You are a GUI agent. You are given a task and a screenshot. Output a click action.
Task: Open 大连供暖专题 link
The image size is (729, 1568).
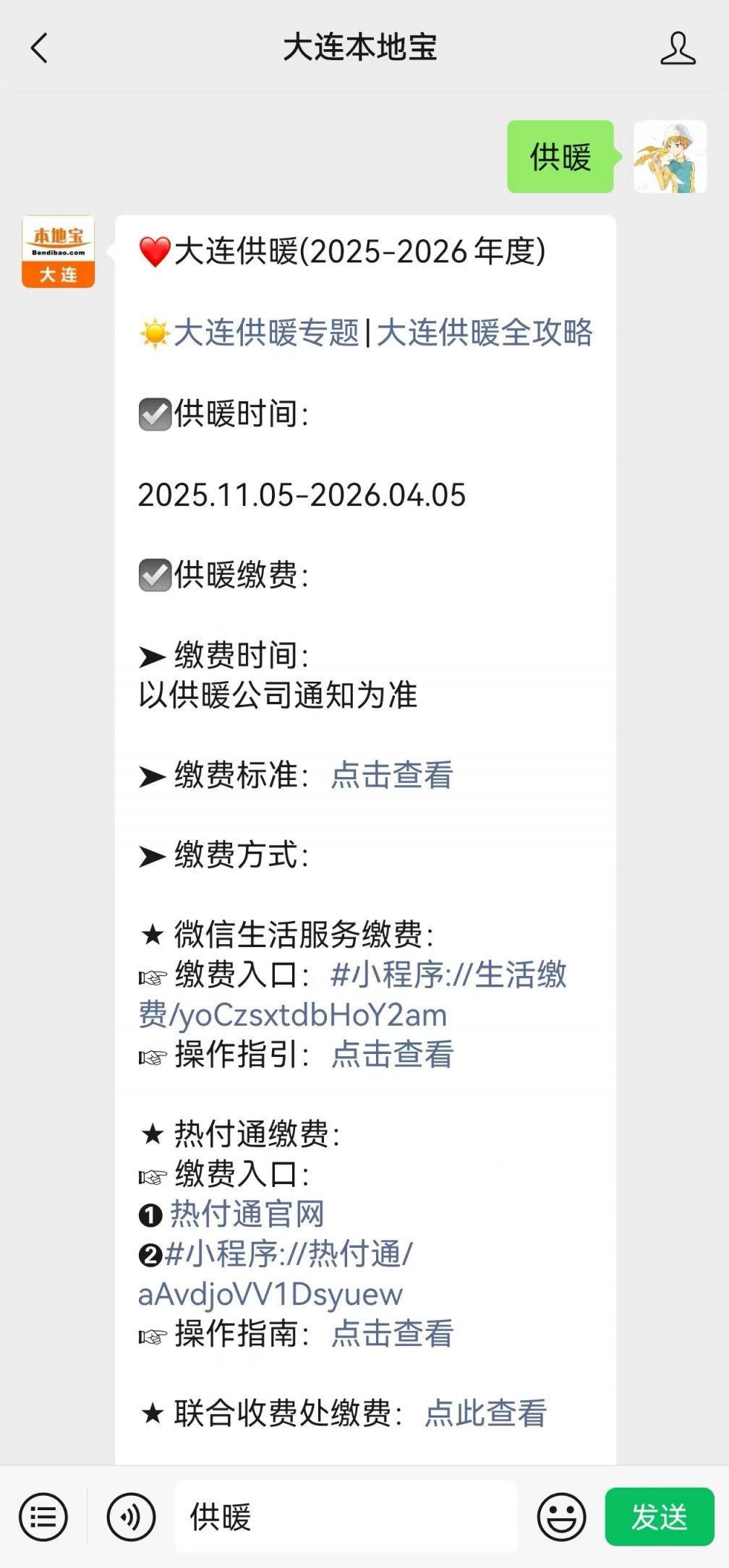(x=266, y=333)
